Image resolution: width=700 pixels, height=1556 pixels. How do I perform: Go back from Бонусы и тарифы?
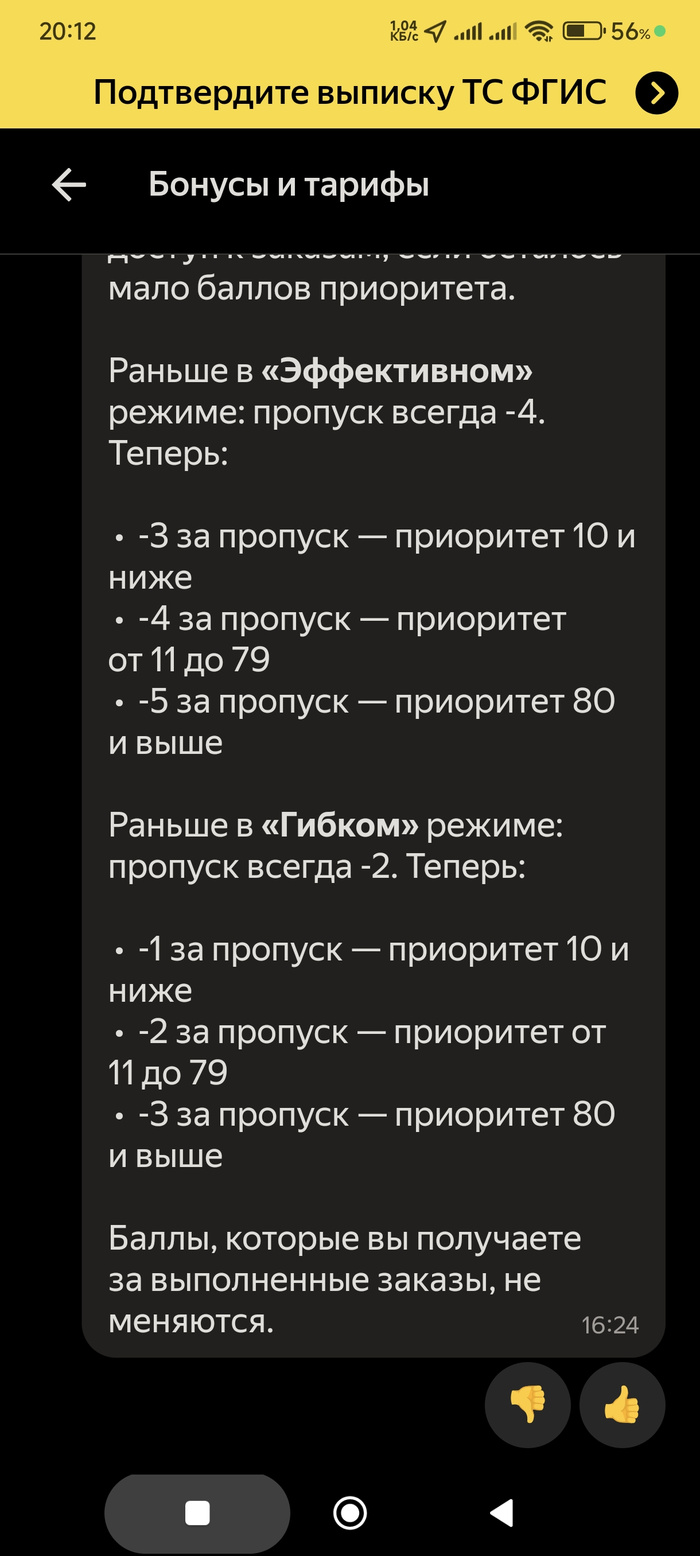click(x=69, y=185)
